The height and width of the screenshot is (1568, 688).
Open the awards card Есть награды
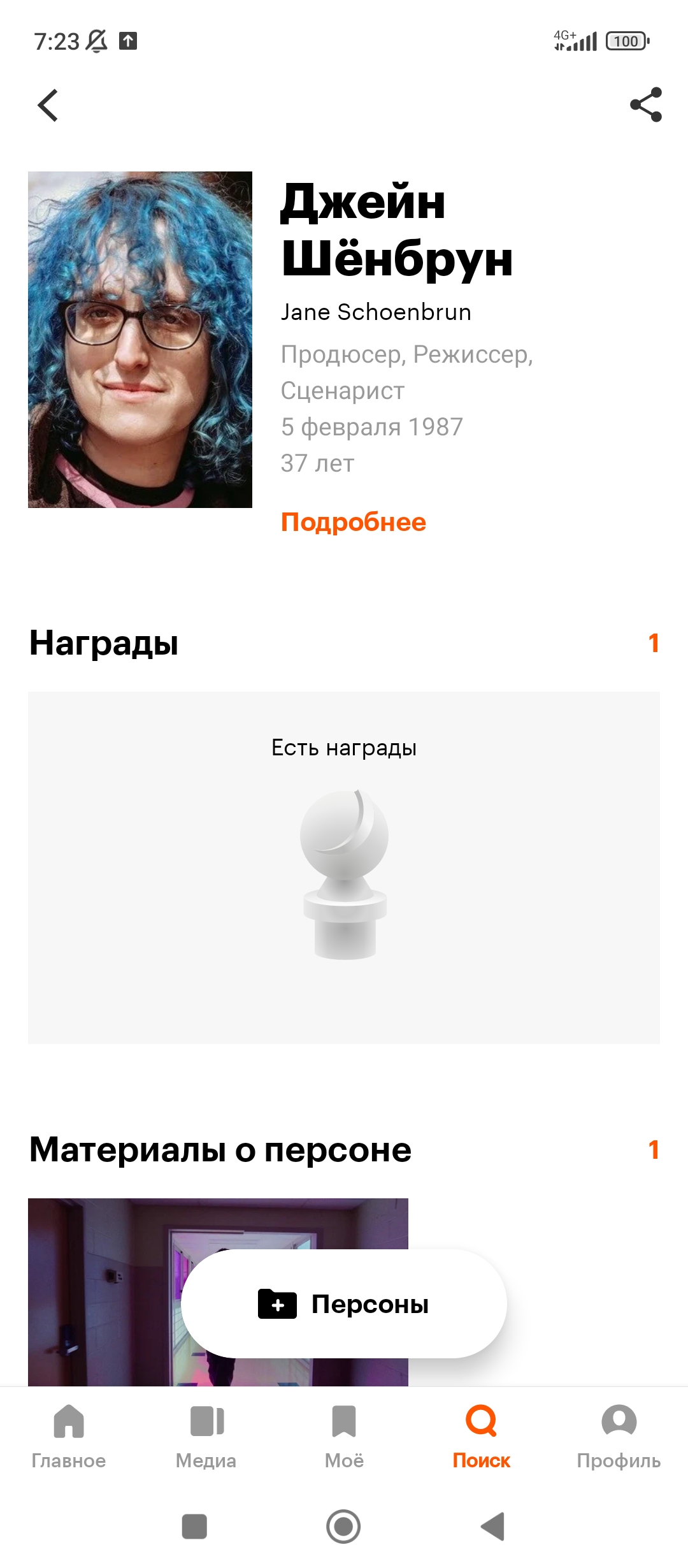(344, 867)
